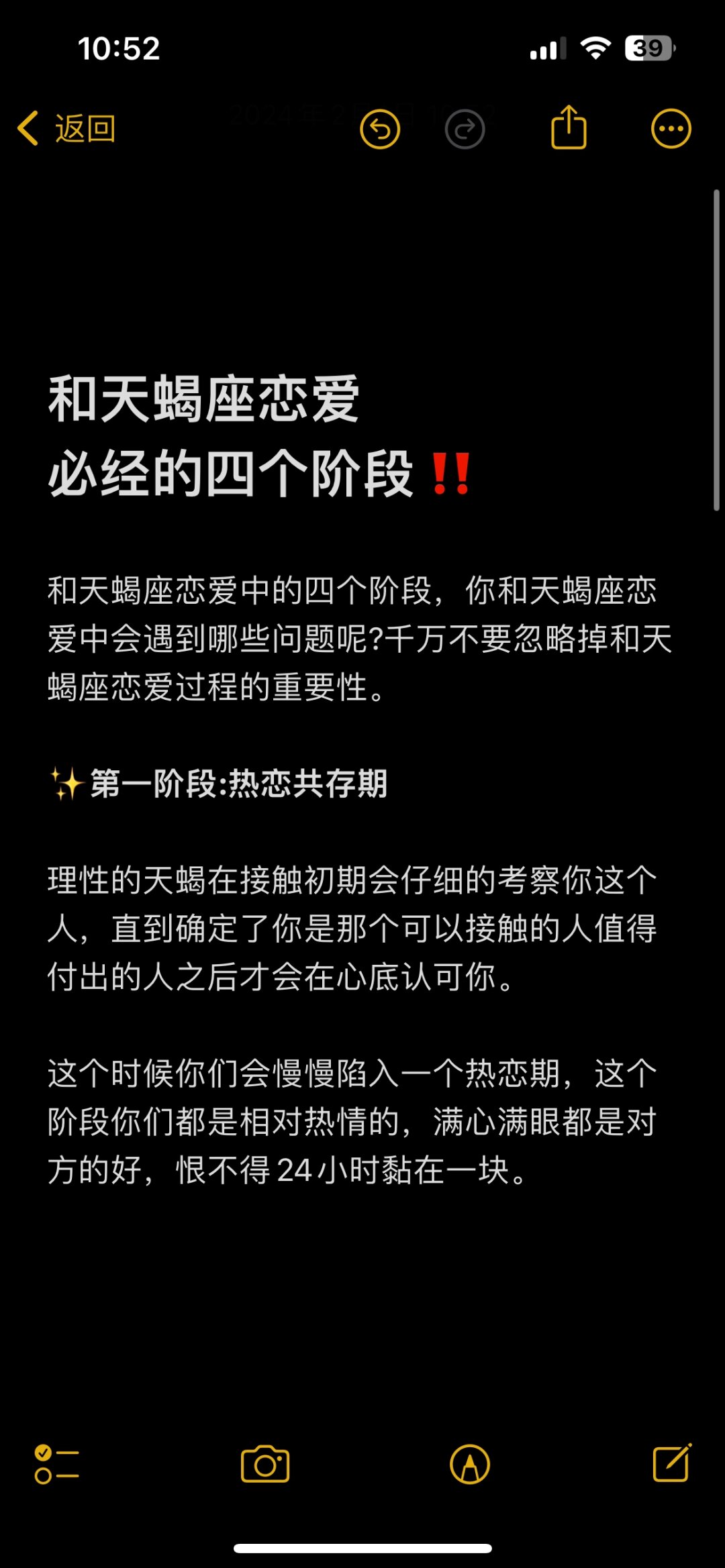Image resolution: width=725 pixels, height=1568 pixels.
Task: Open the more options menu
Action: [671, 128]
